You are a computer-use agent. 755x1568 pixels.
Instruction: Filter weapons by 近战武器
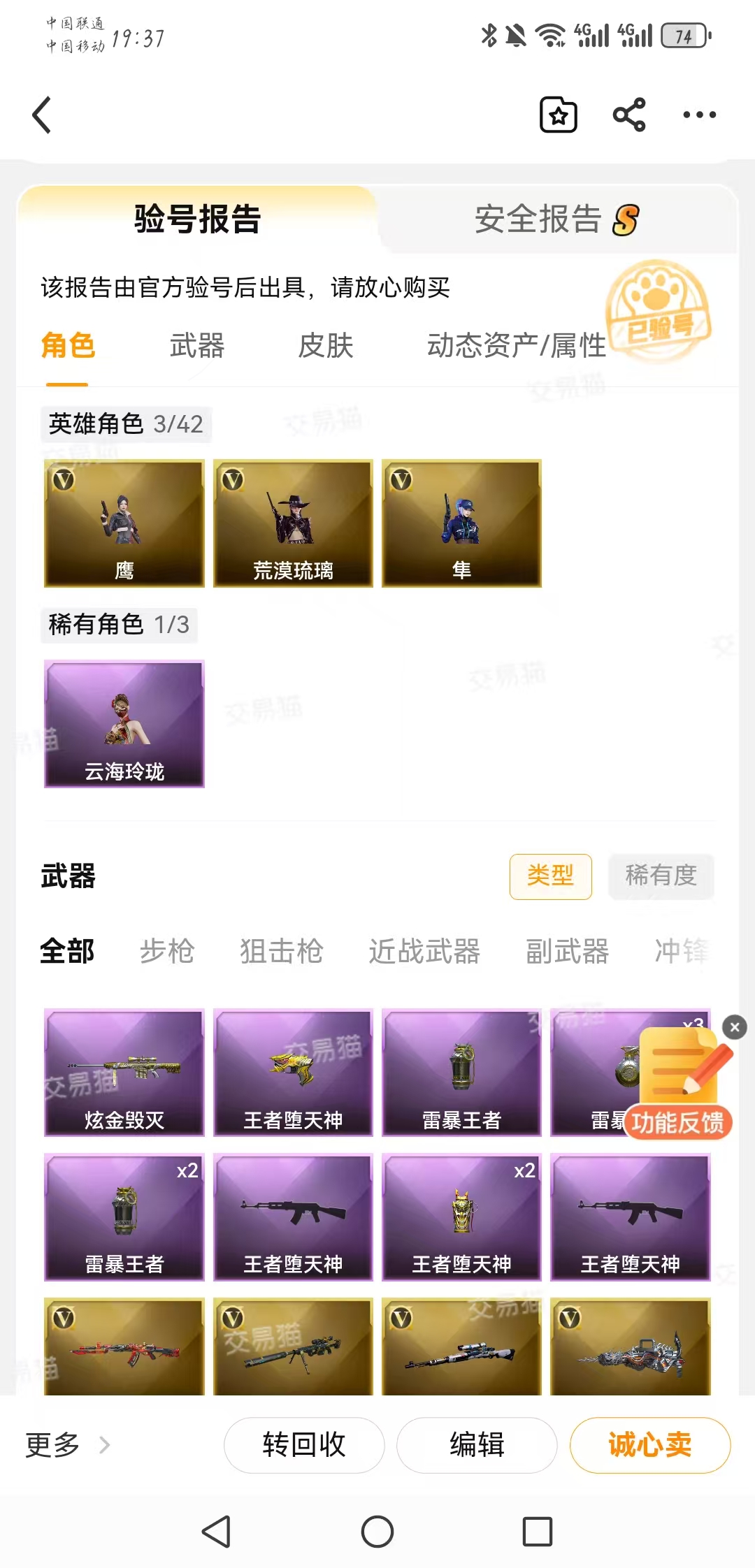[x=424, y=951]
